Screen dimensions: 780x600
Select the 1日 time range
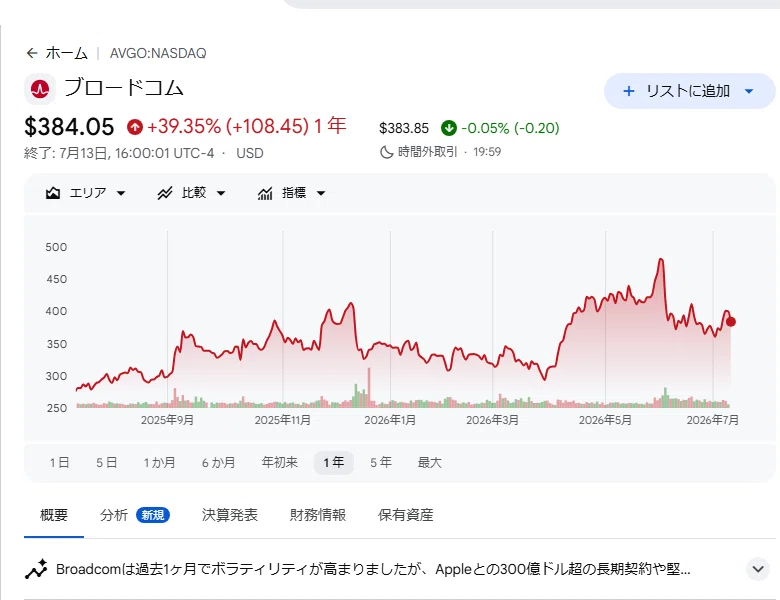pyautogui.click(x=59, y=463)
